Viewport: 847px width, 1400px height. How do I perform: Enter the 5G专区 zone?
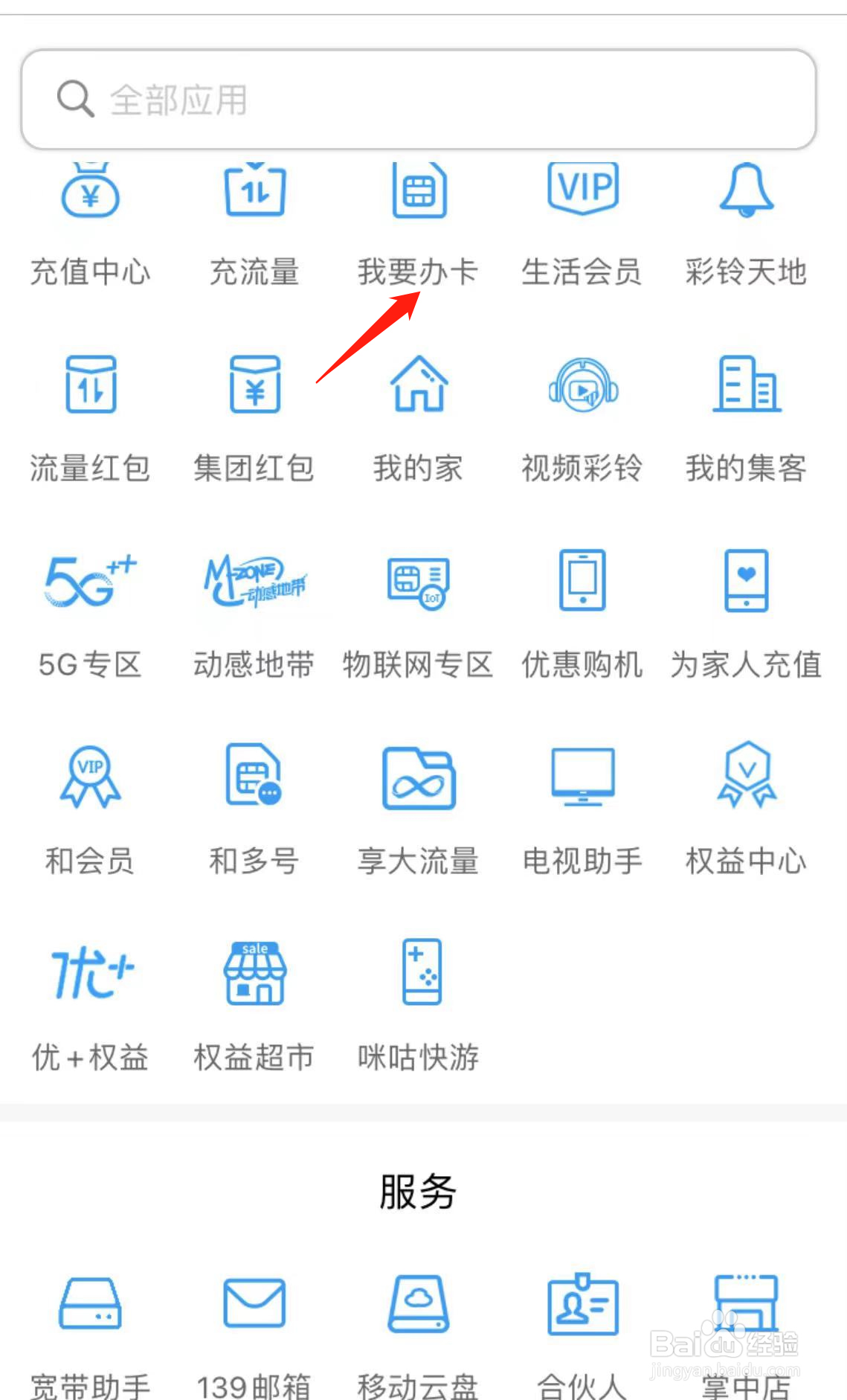pyautogui.click(x=90, y=616)
